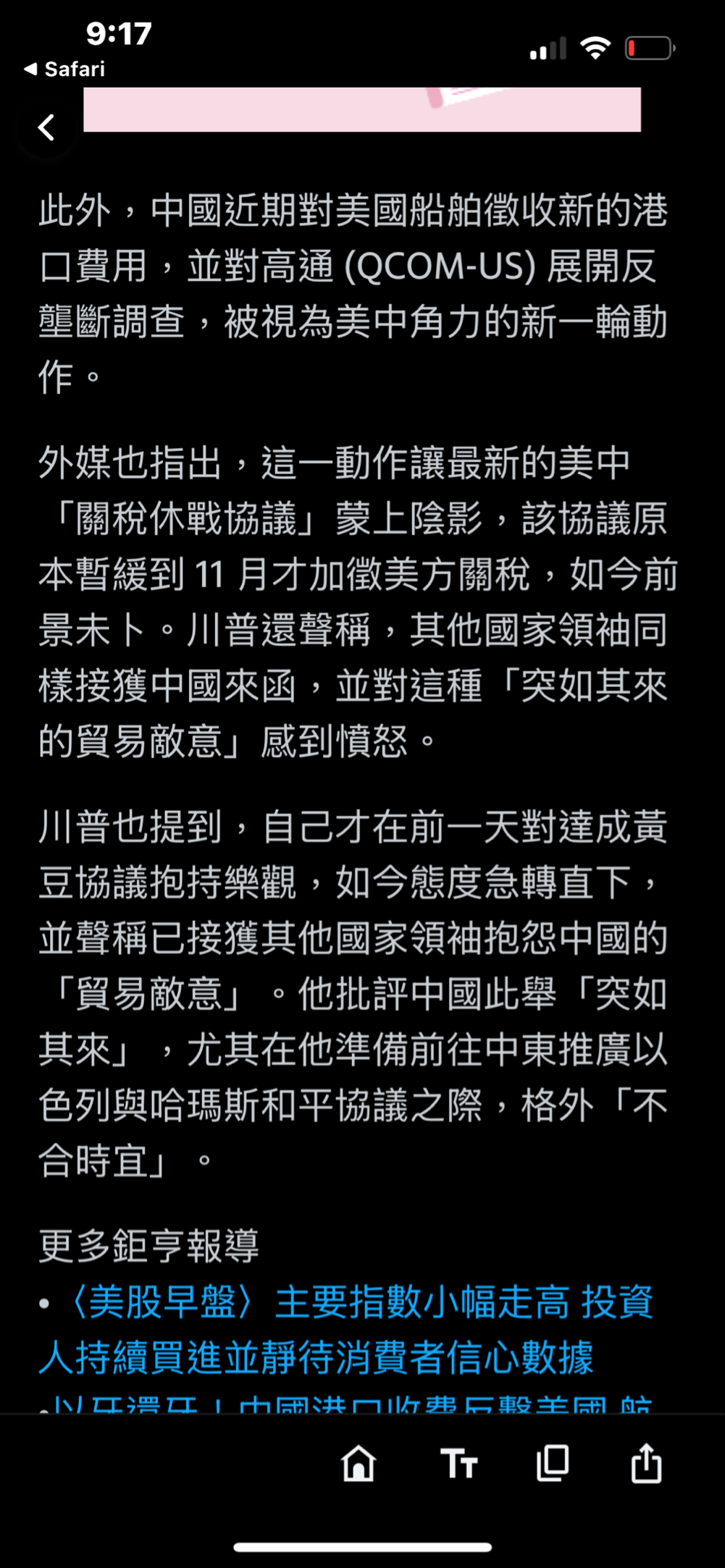The image size is (725, 1568).
Task: Open the pink banner at top
Action: click(x=362, y=109)
